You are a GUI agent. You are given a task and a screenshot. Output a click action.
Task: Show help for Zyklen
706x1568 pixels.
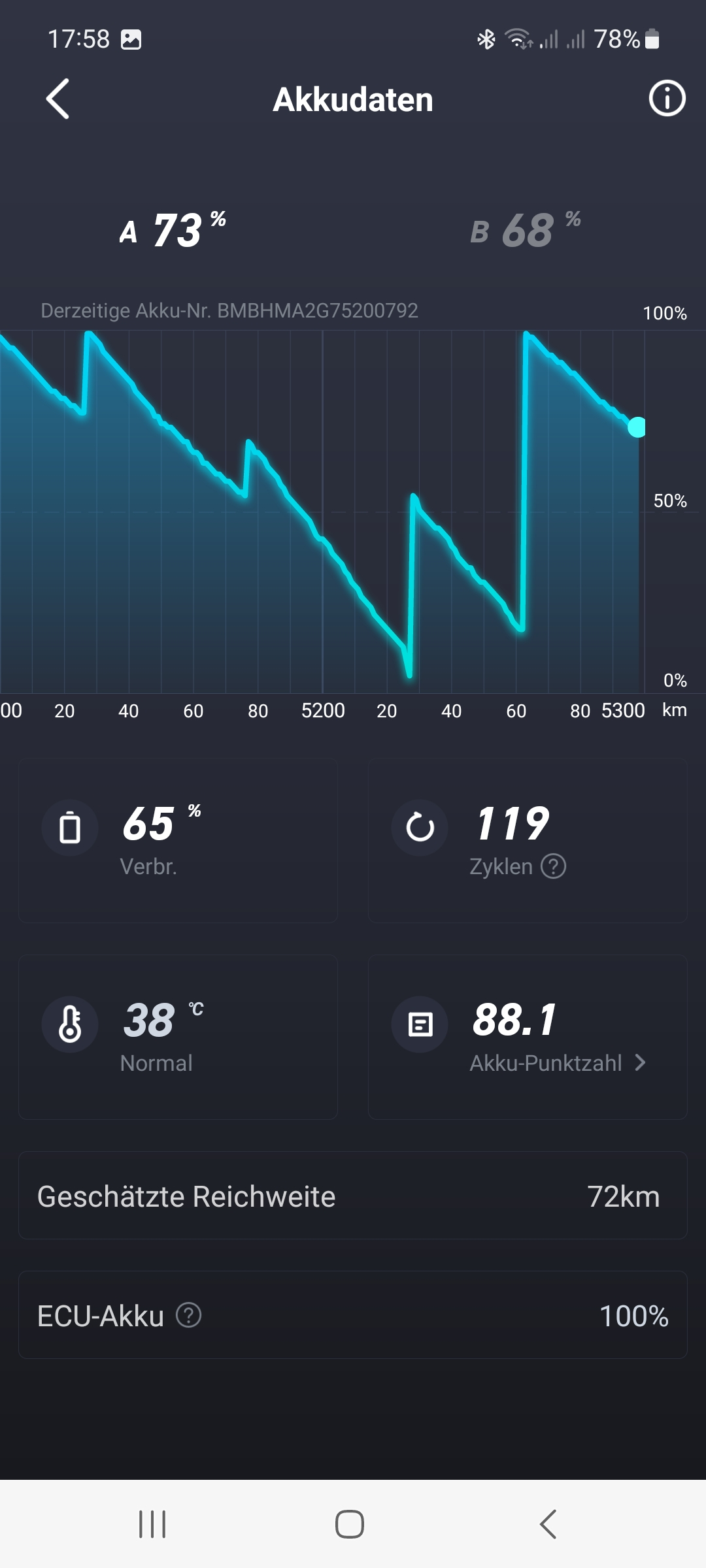click(553, 867)
